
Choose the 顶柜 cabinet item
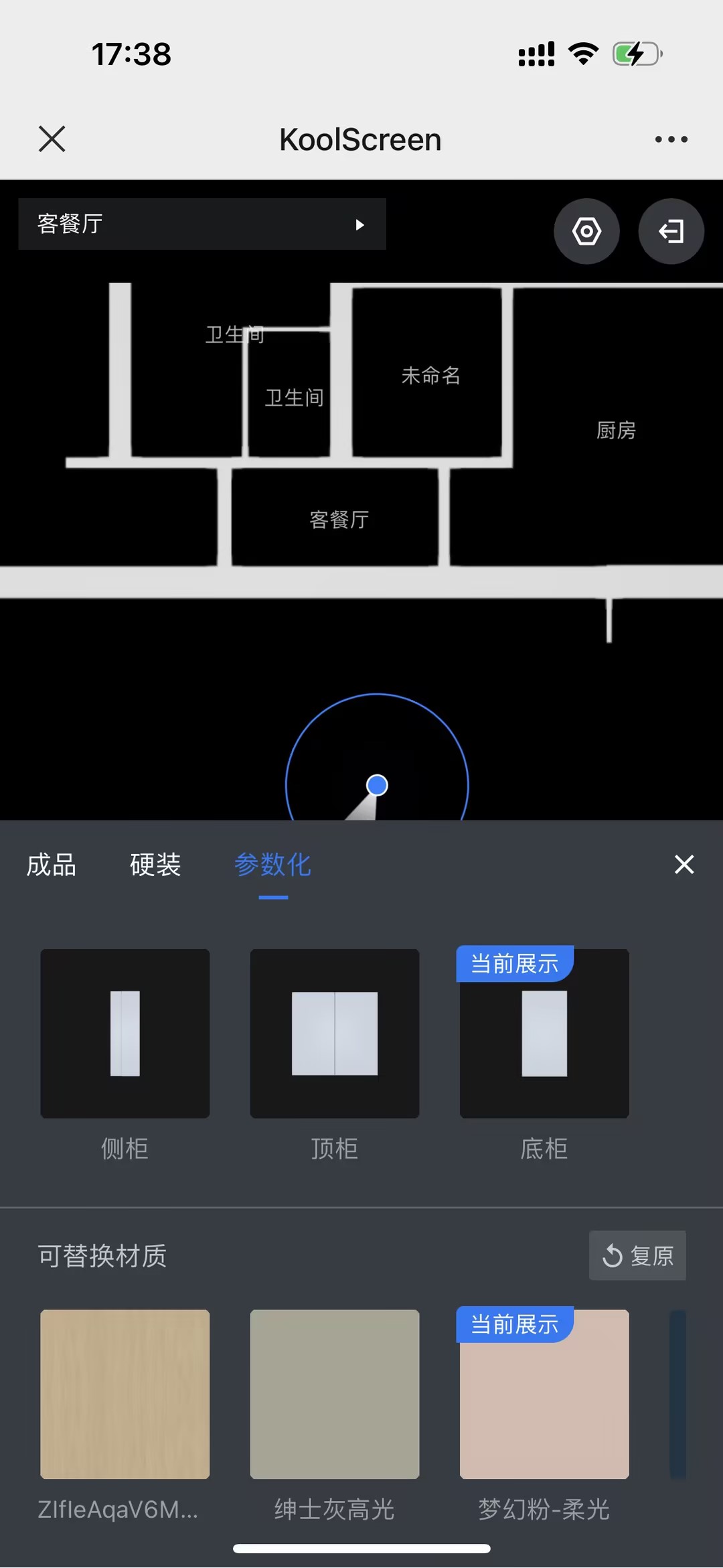tap(335, 1034)
